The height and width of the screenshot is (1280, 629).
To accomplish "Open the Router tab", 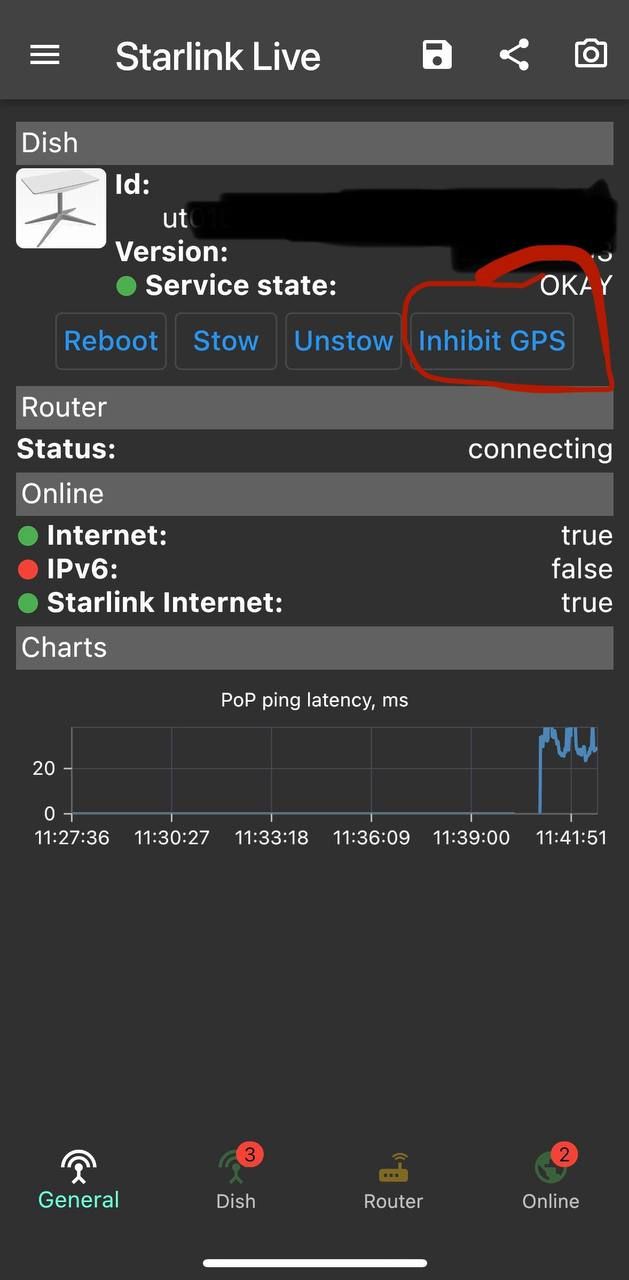I will pyautogui.click(x=393, y=1180).
